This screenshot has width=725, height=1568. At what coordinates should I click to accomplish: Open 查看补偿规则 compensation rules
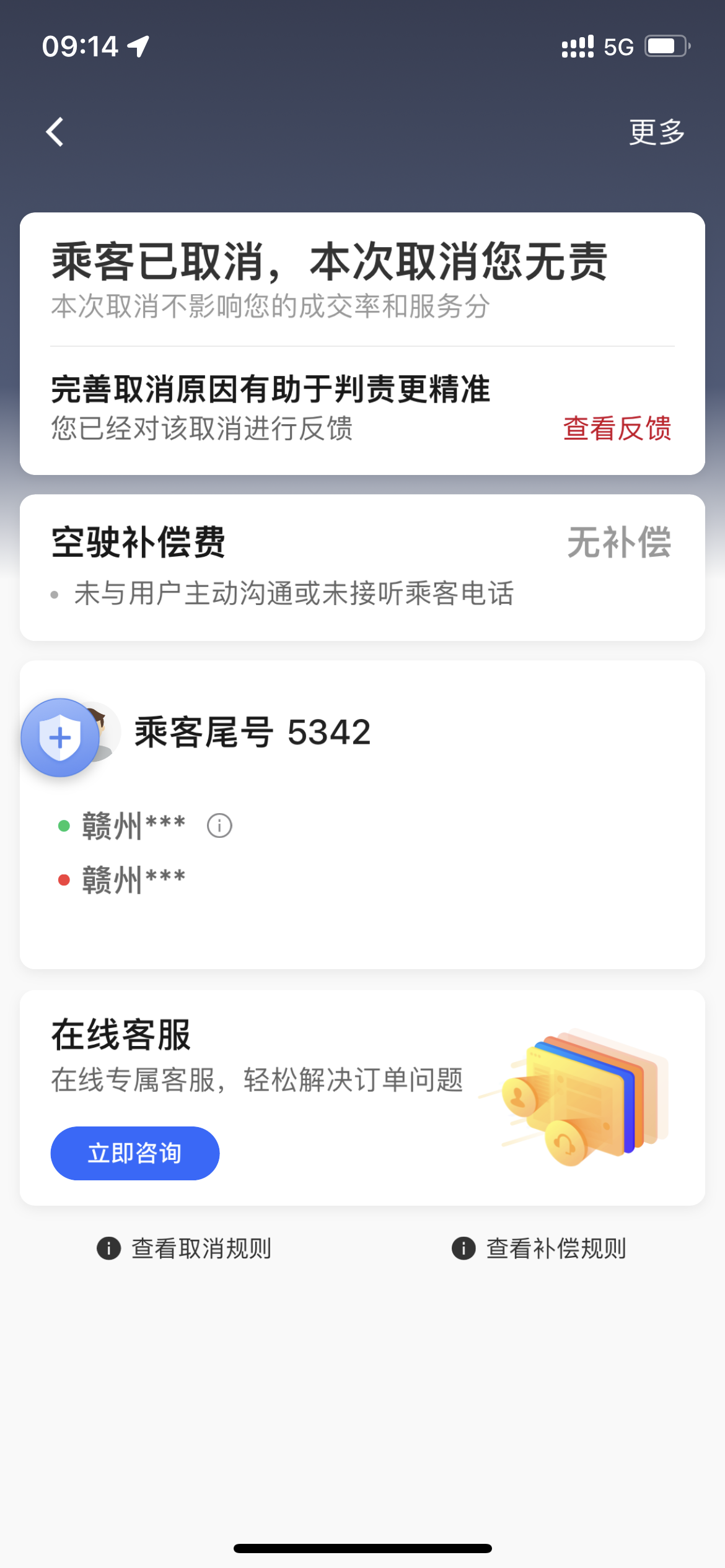(x=539, y=1248)
